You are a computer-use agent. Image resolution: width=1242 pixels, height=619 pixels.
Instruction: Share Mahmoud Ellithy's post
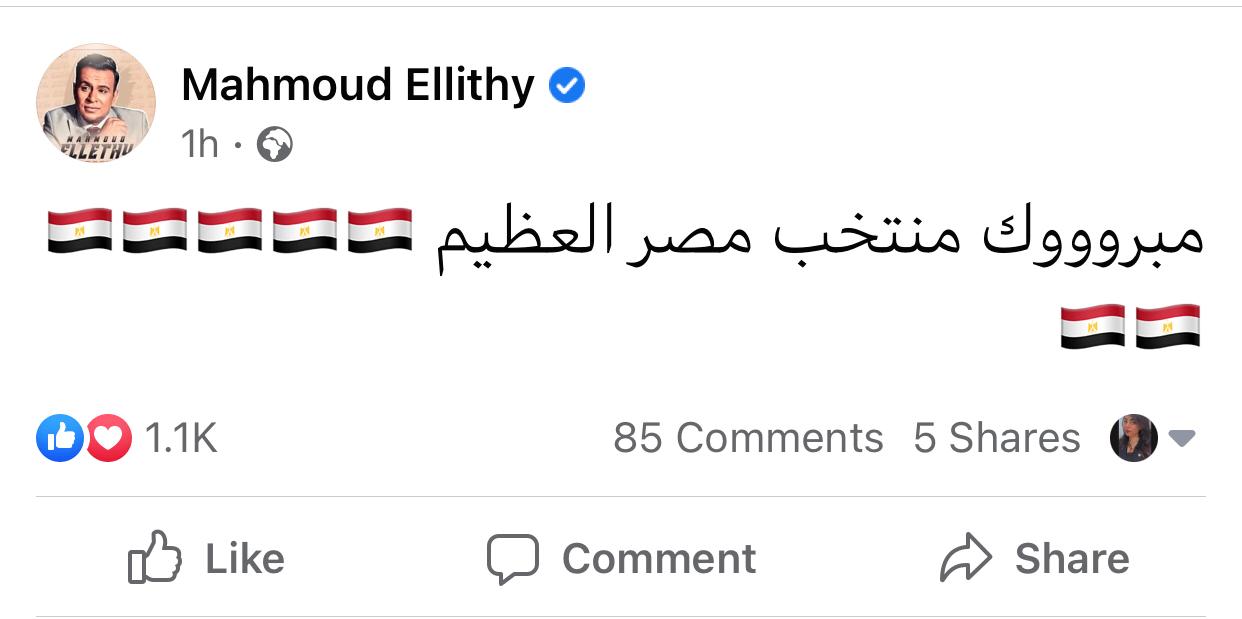point(1034,558)
